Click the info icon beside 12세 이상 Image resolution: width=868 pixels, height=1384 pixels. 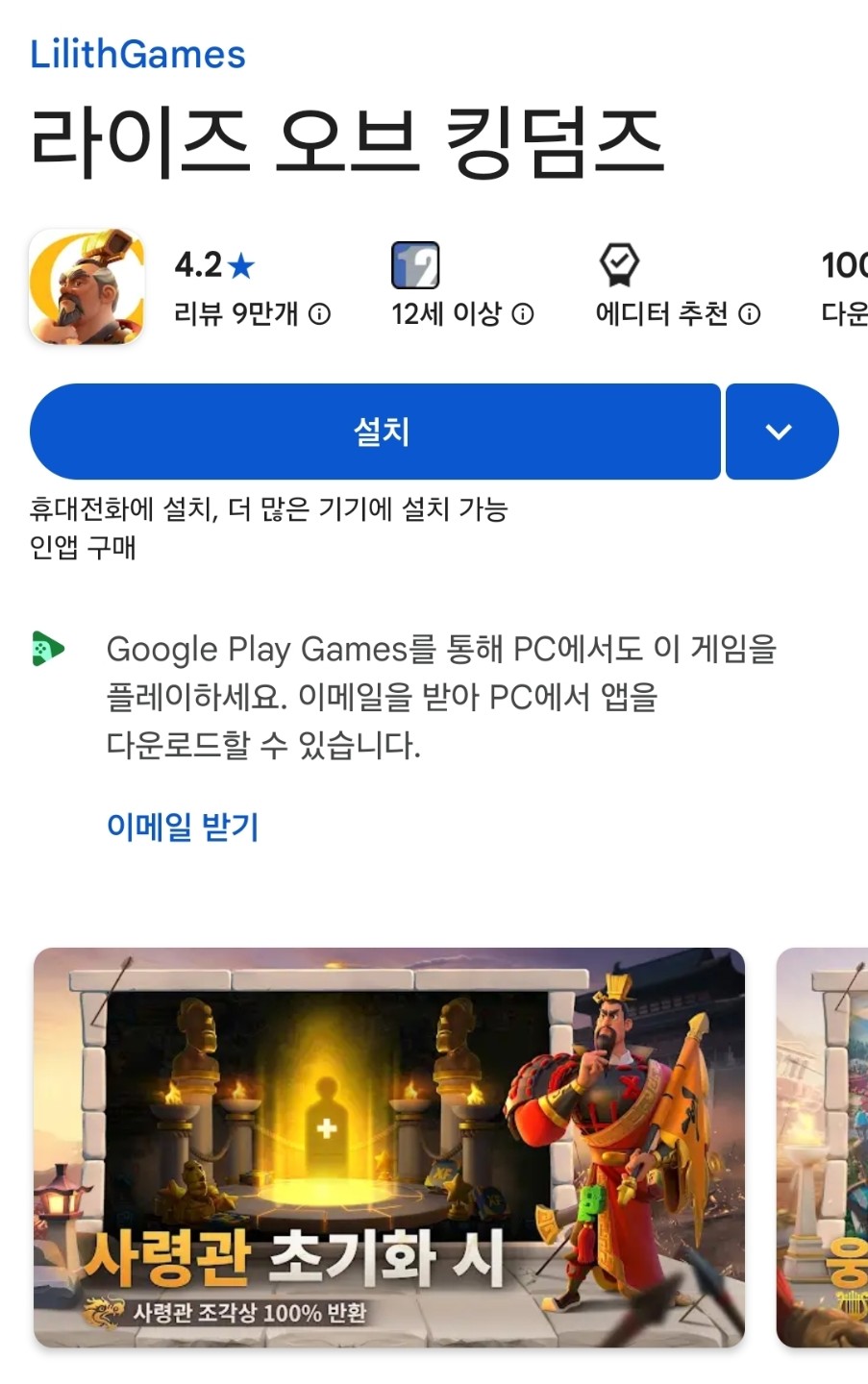tap(523, 313)
